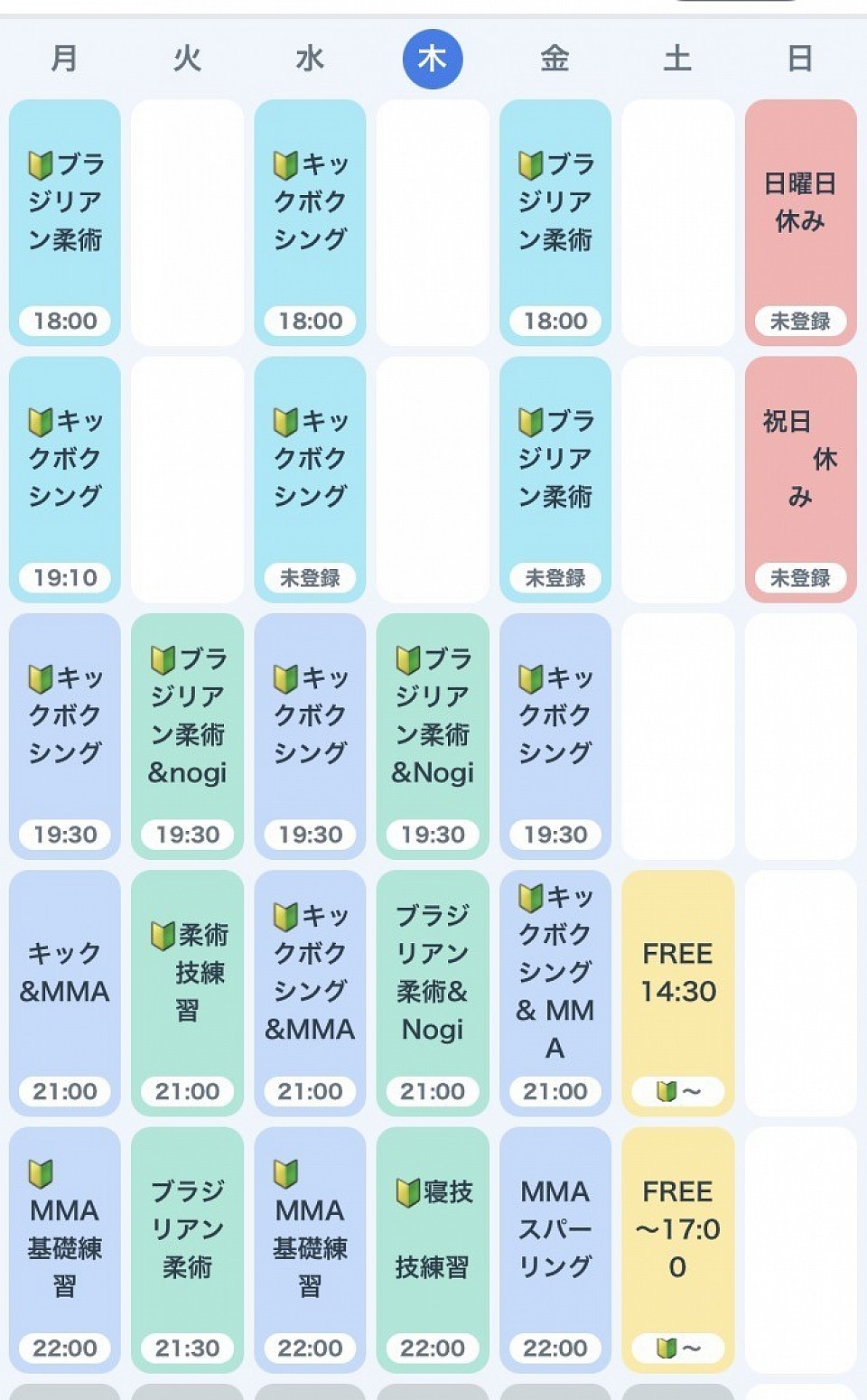Image resolution: width=867 pixels, height=1400 pixels.
Task: Open Monday's 22:00 MMA基礎練習 class
Action: (x=65, y=1248)
